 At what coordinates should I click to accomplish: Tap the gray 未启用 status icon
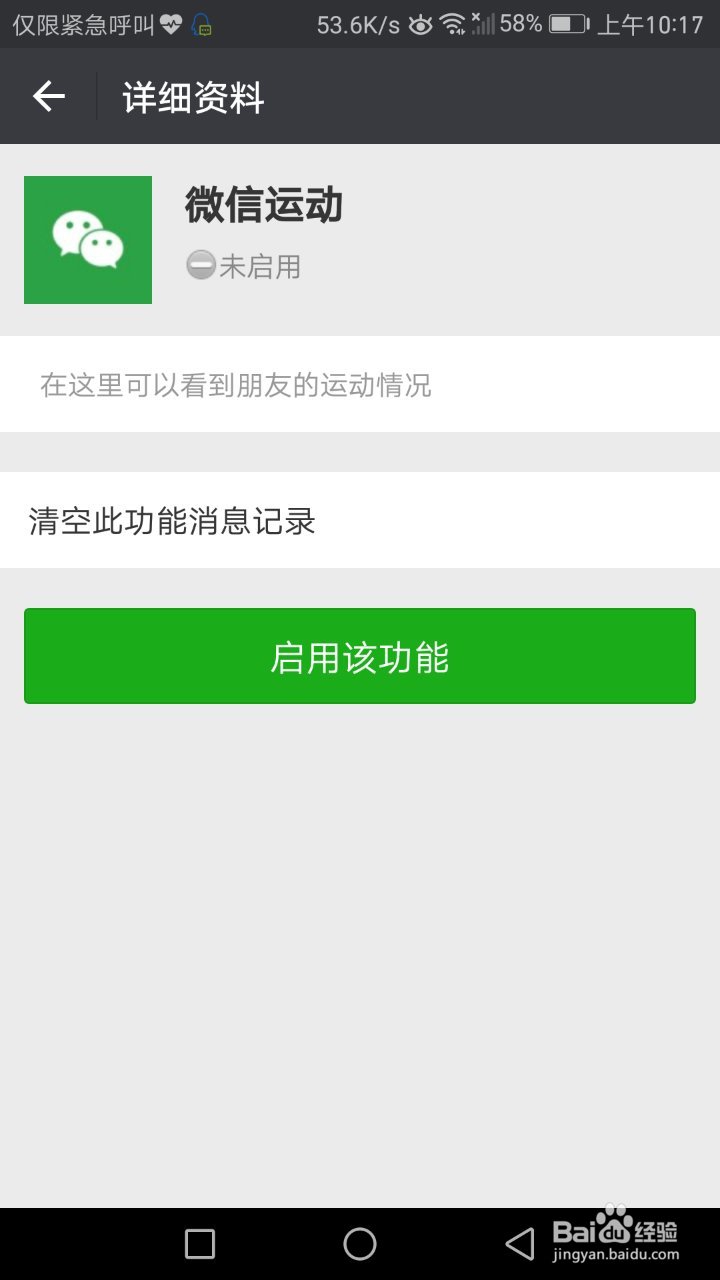click(200, 266)
